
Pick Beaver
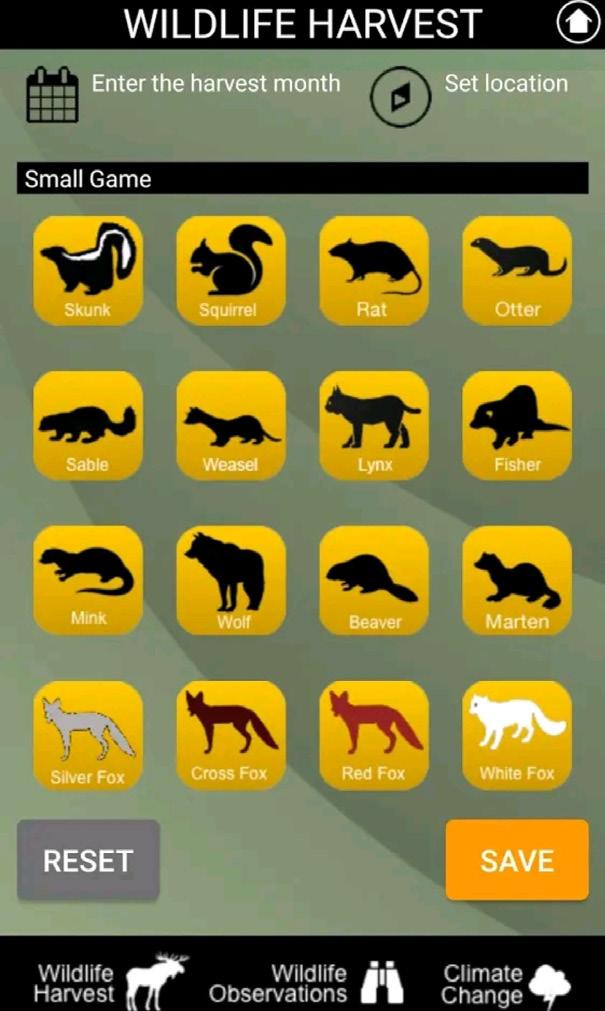click(x=374, y=580)
